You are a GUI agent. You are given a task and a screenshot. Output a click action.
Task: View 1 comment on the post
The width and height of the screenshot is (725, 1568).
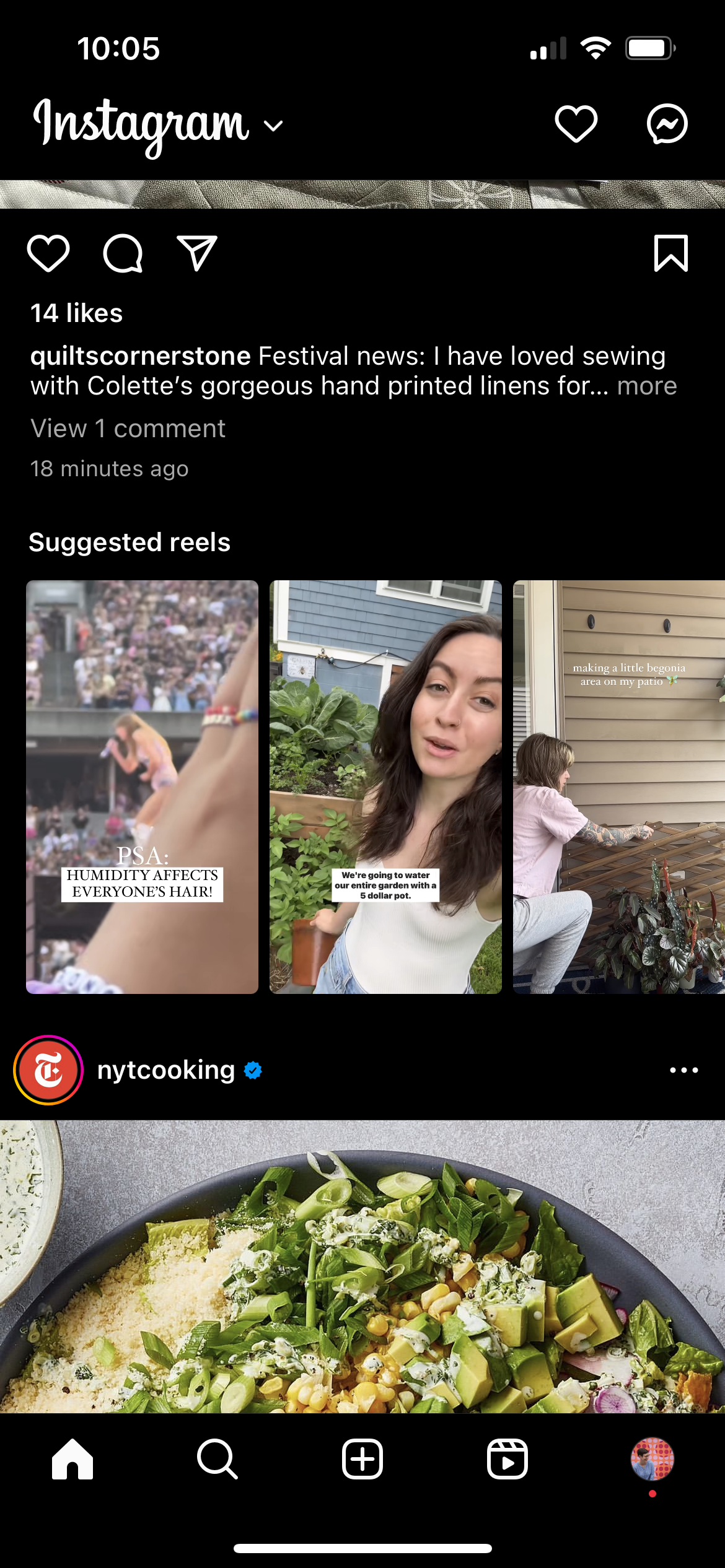click(128, 429)
